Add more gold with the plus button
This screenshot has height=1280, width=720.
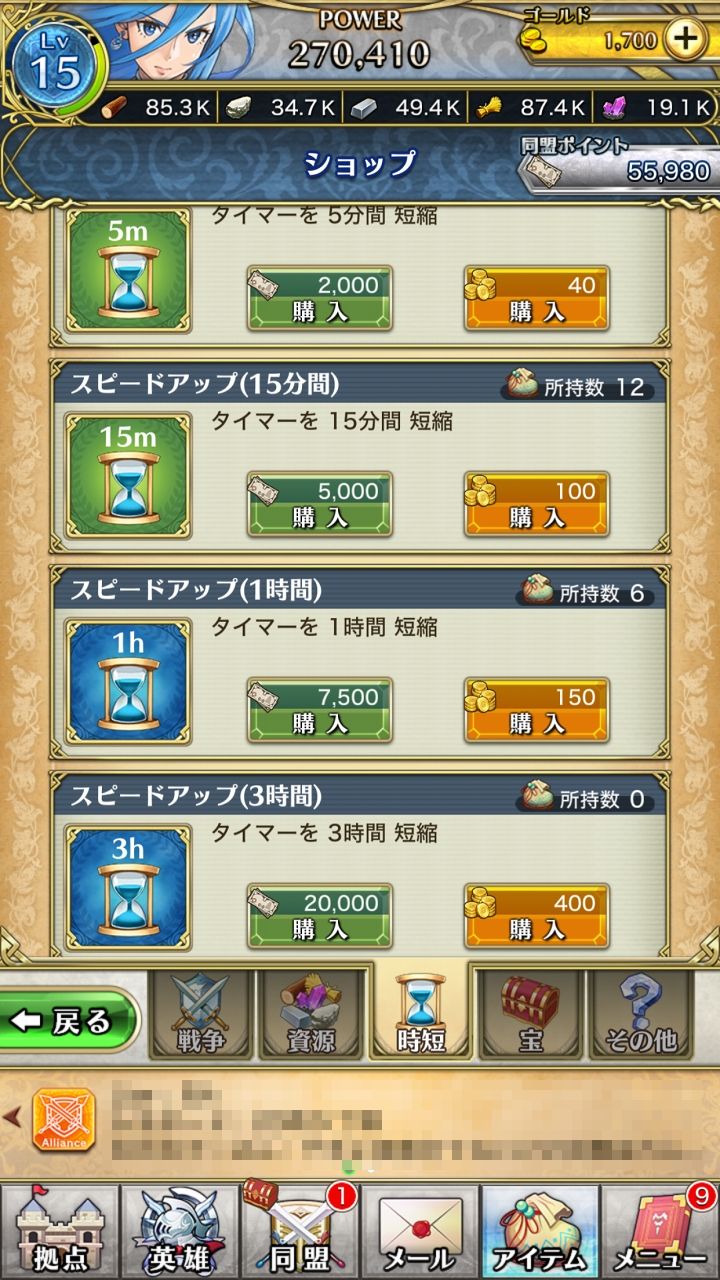click(x=685, y=40)
